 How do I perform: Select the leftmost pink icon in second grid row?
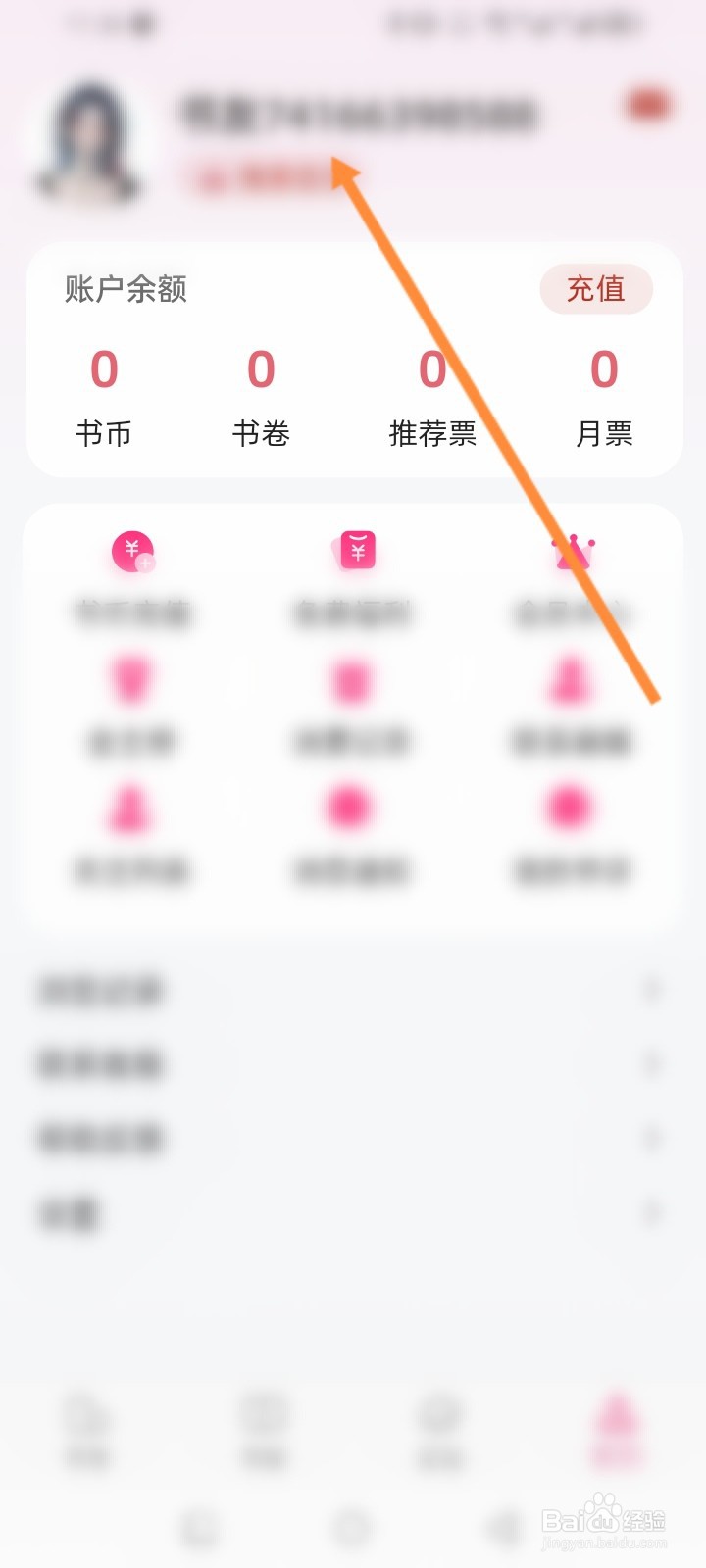click(132, 679)
